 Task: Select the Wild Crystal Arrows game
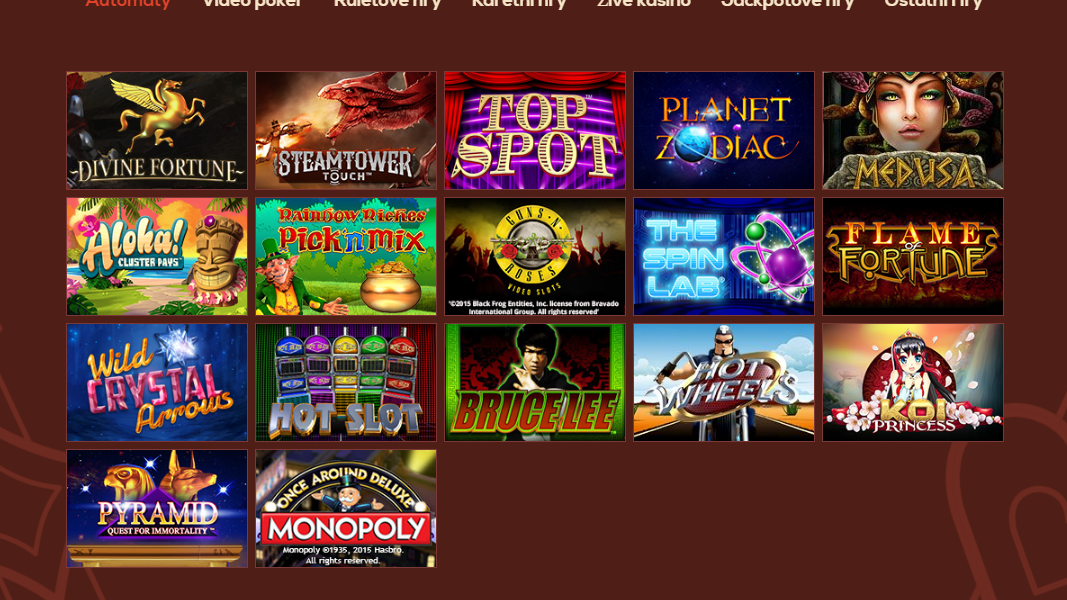tap(157, 382)
